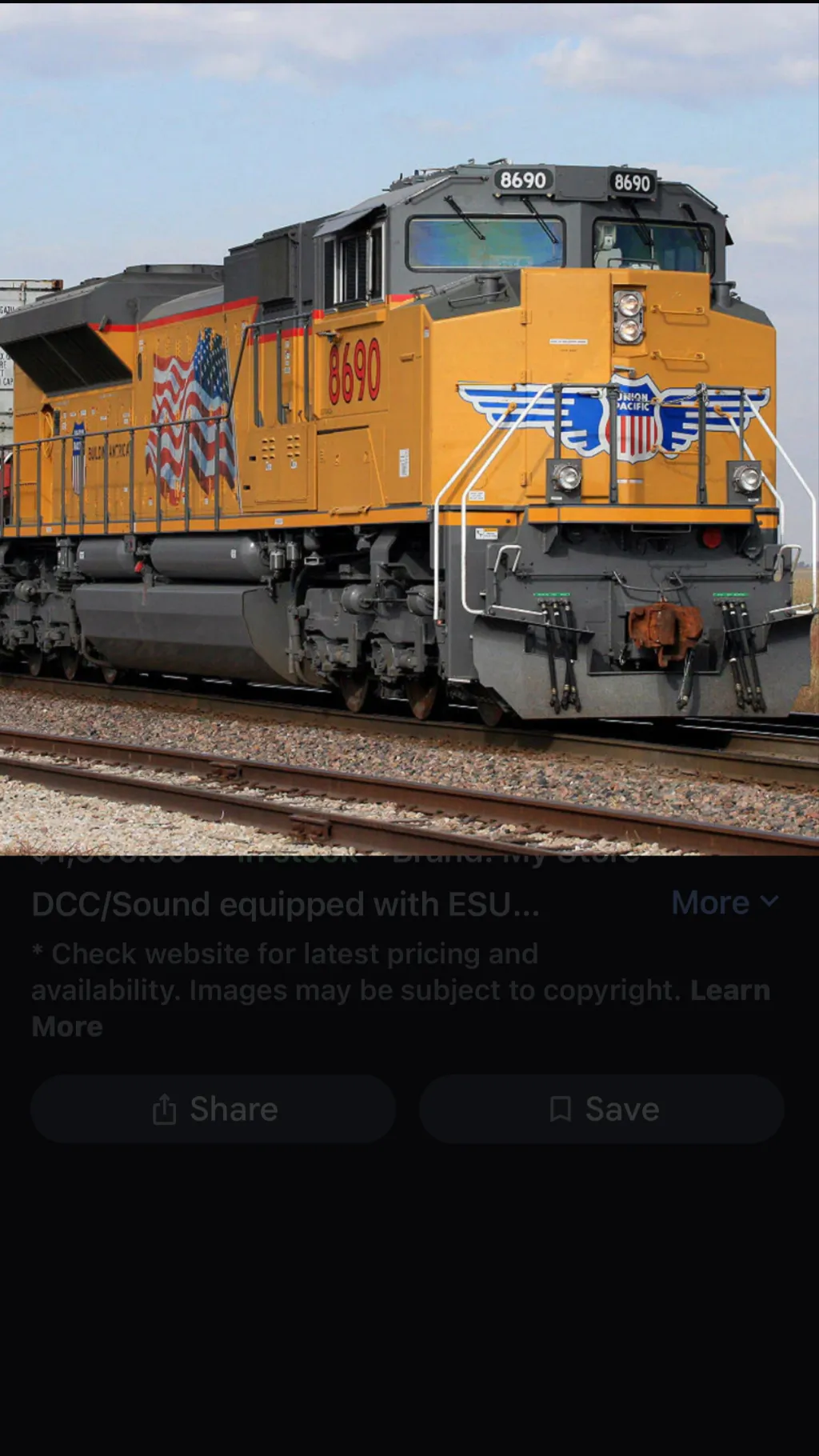The image size is (819, 1456).
Task: Share the locomotive image
Action: tap(212, 1108)
